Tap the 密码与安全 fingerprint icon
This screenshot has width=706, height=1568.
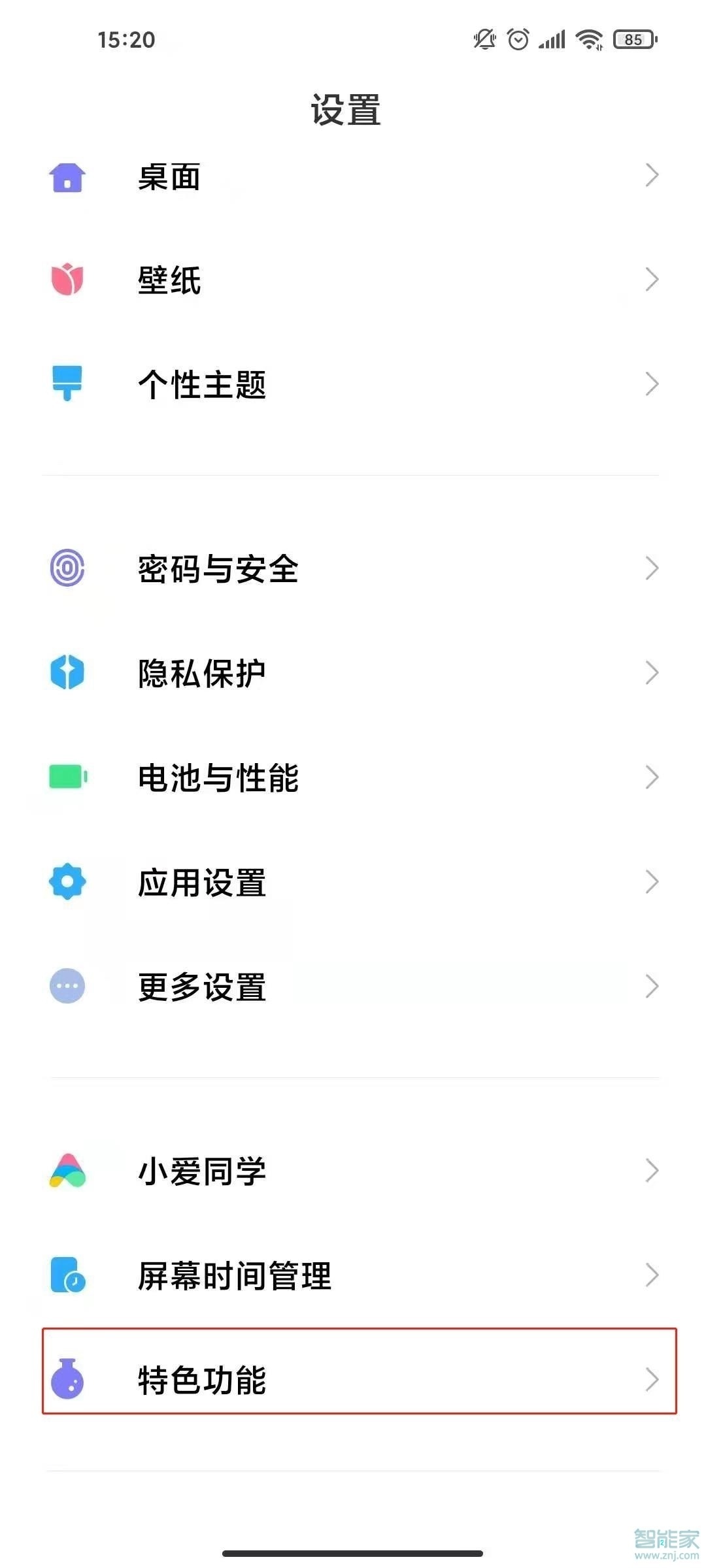click(67, 569)
